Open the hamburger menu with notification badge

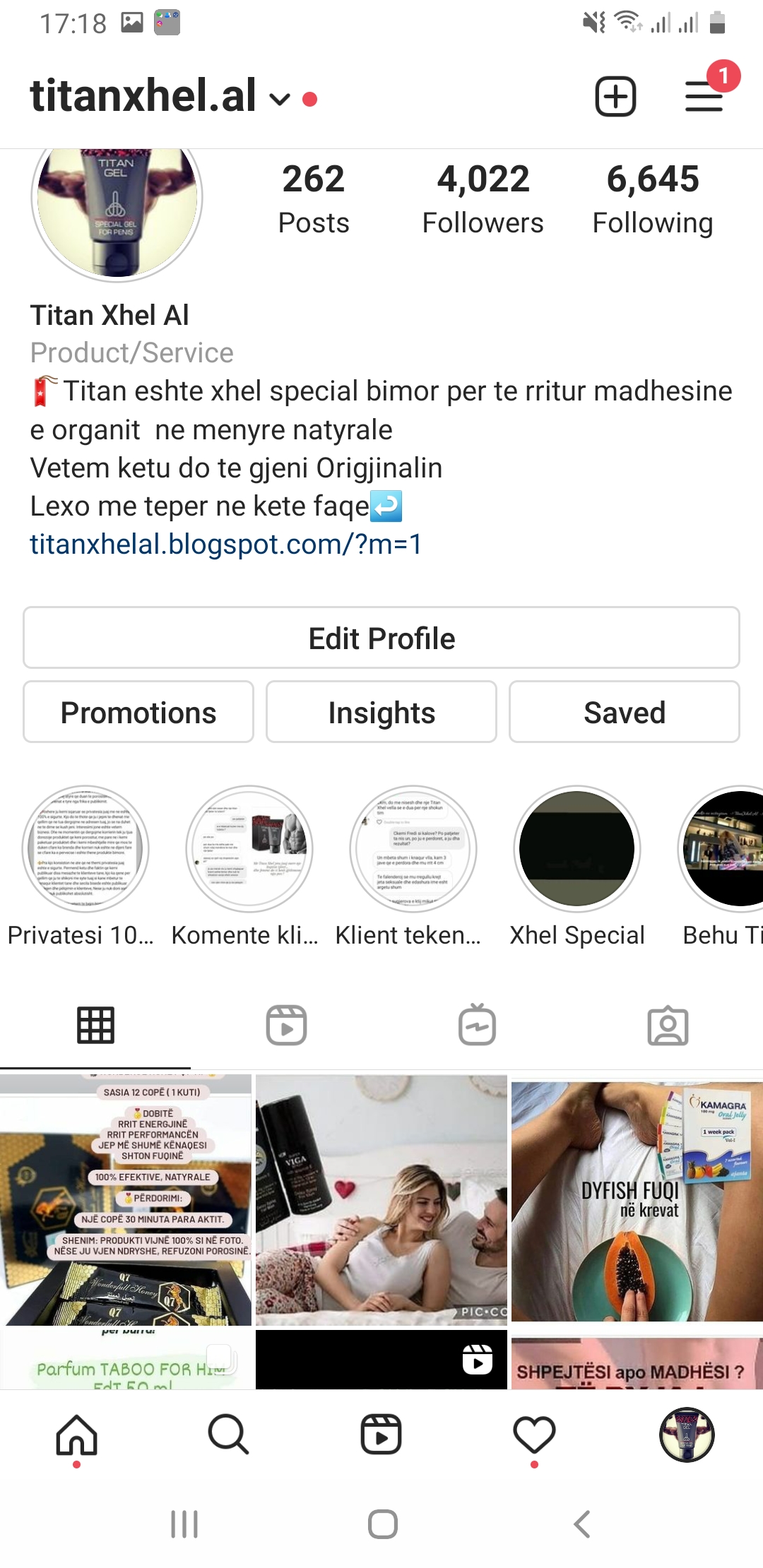tap(704, 97)
